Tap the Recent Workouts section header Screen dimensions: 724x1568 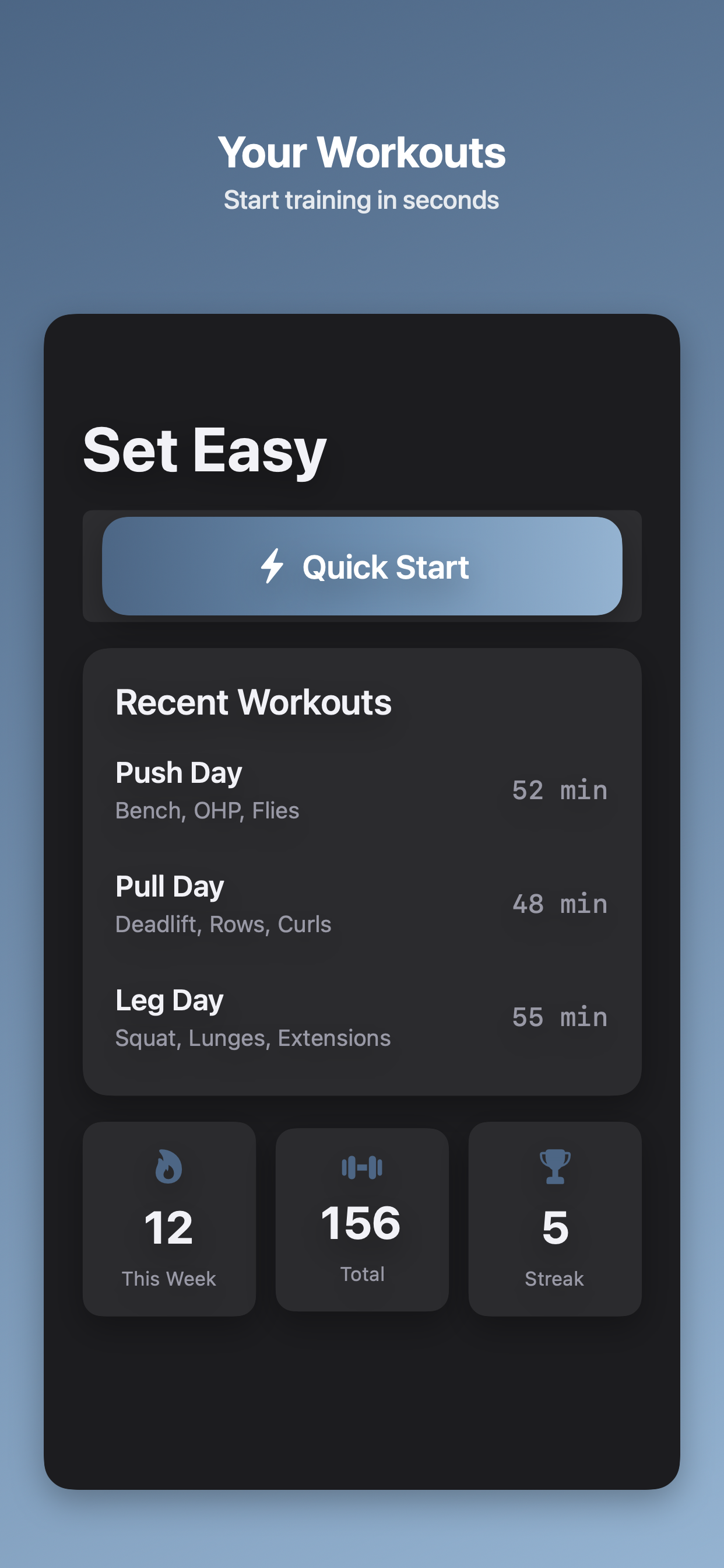tap(253, 702)
